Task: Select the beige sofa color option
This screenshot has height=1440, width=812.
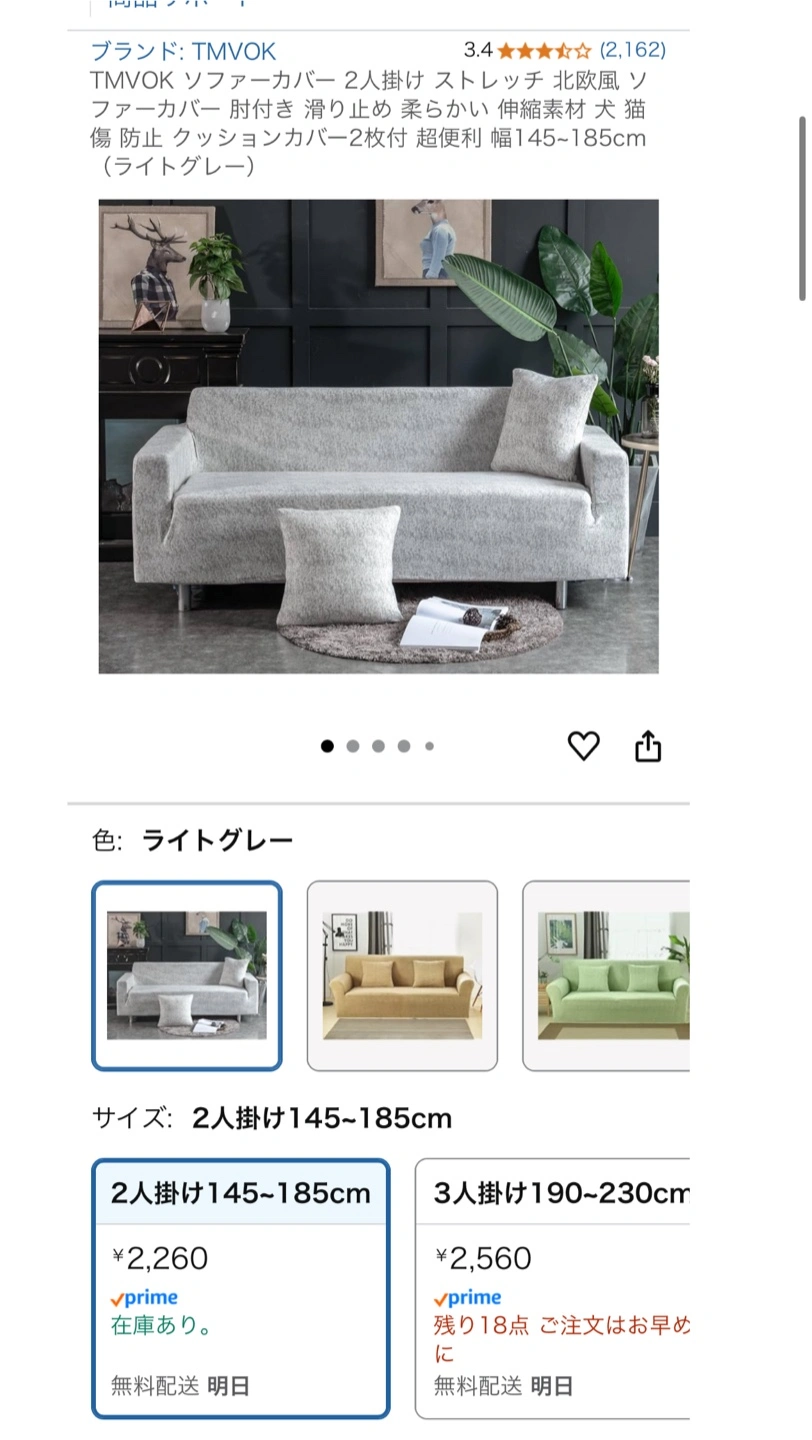Action: (402, 975)
